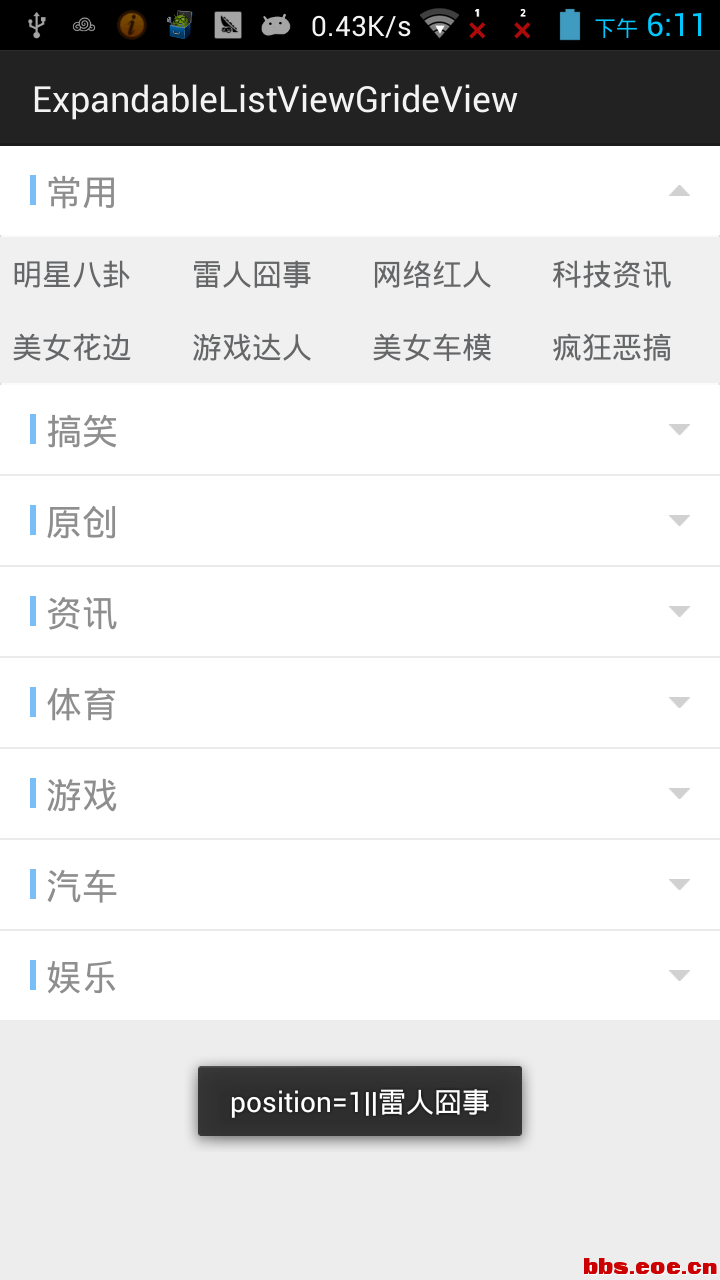Collapse the 常用 group
The height and width of the screenshot is (1280, 720).
360,191
